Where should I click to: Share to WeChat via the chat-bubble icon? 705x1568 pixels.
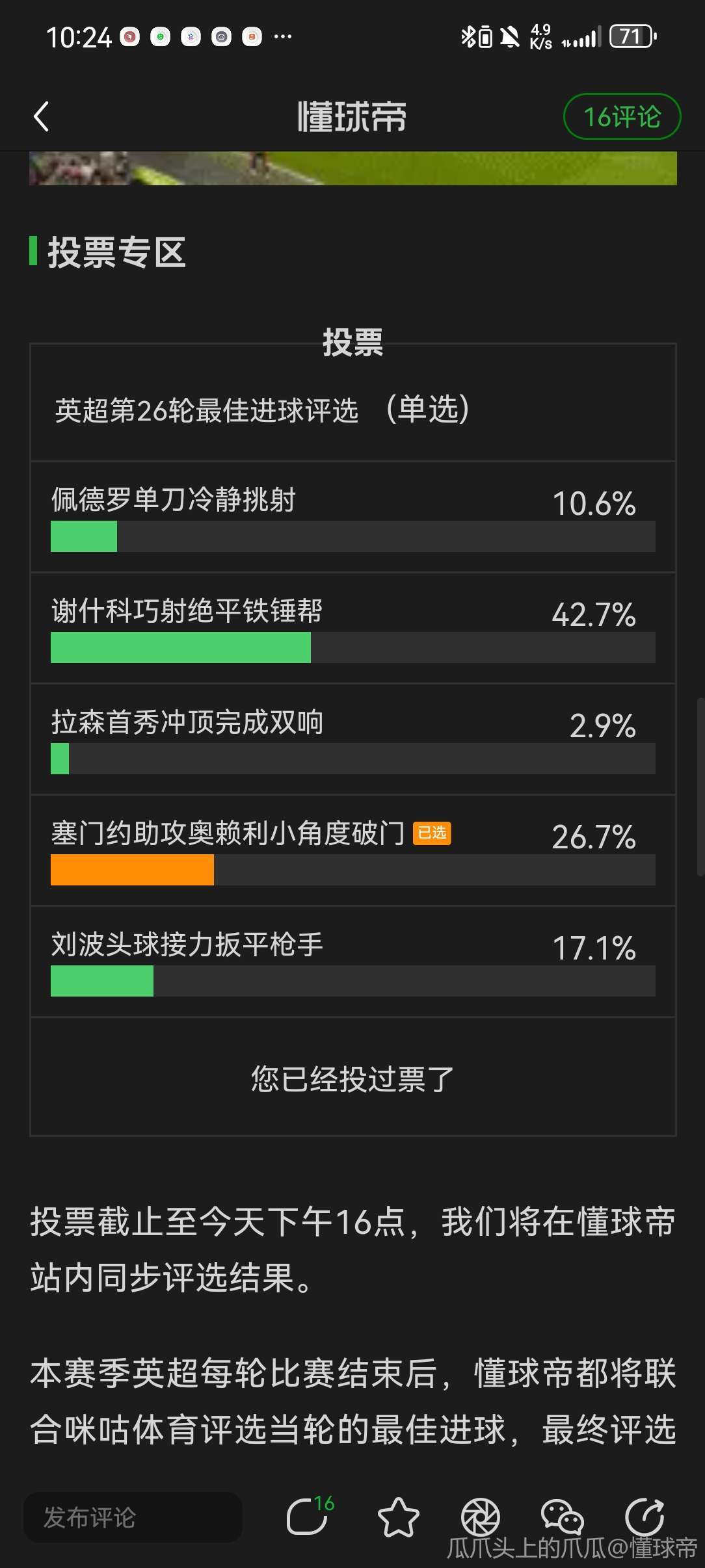click(x=562, y=1517)
